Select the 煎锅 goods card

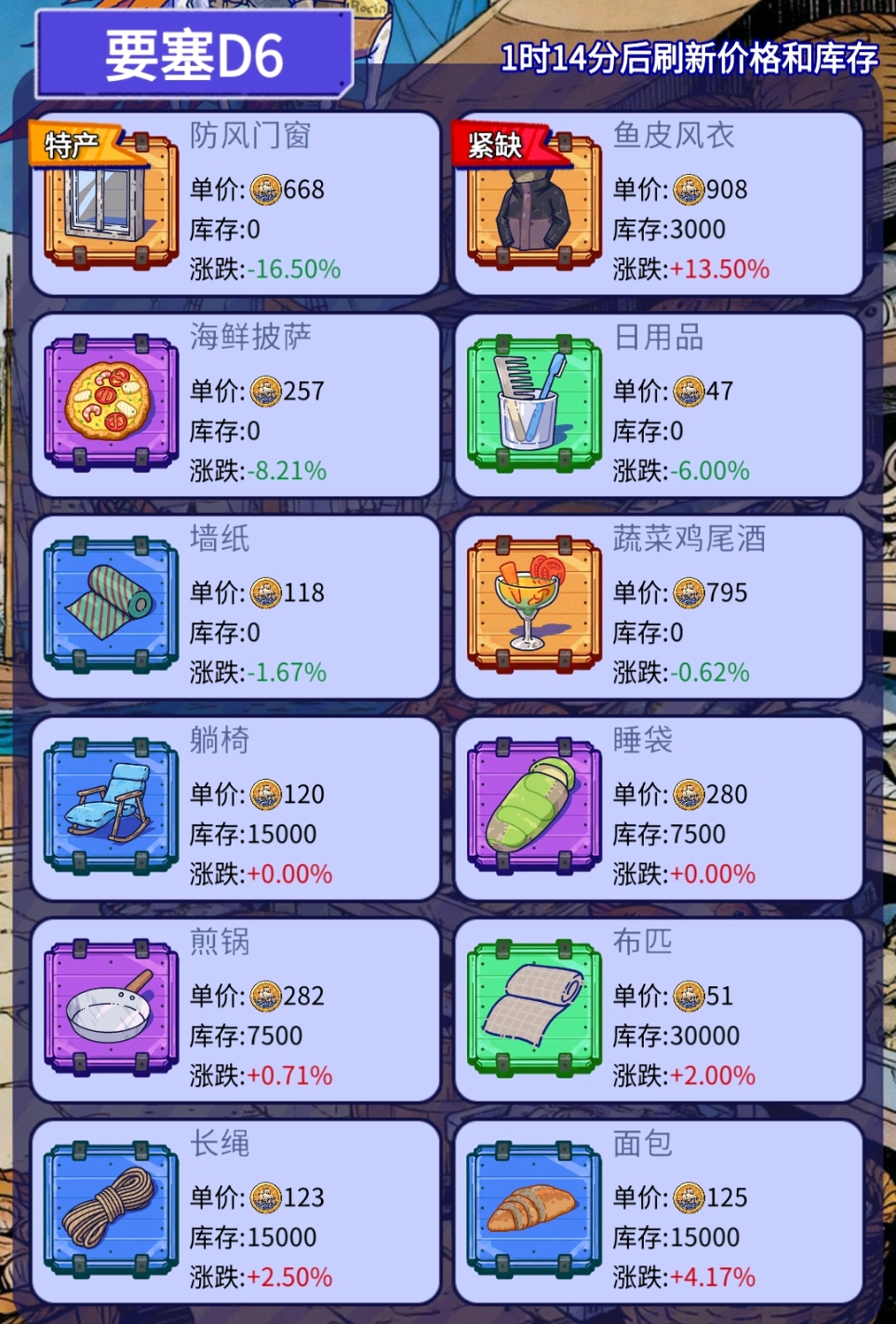pos(235,1010)
